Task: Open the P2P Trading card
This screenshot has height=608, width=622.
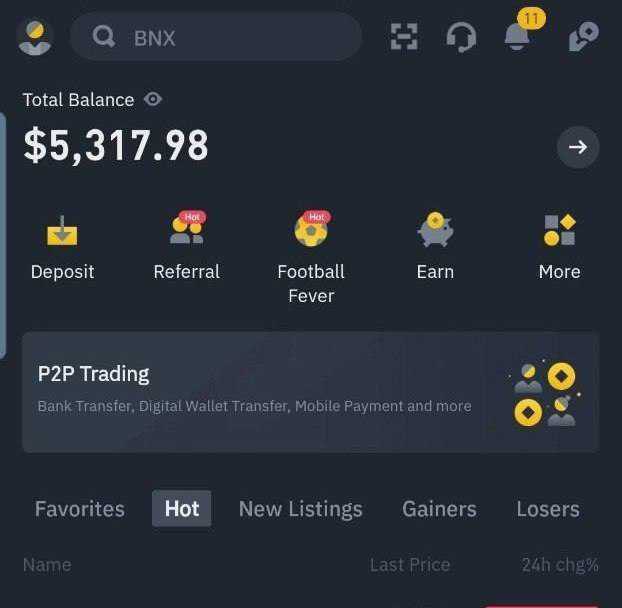Action: pos(311,392)
